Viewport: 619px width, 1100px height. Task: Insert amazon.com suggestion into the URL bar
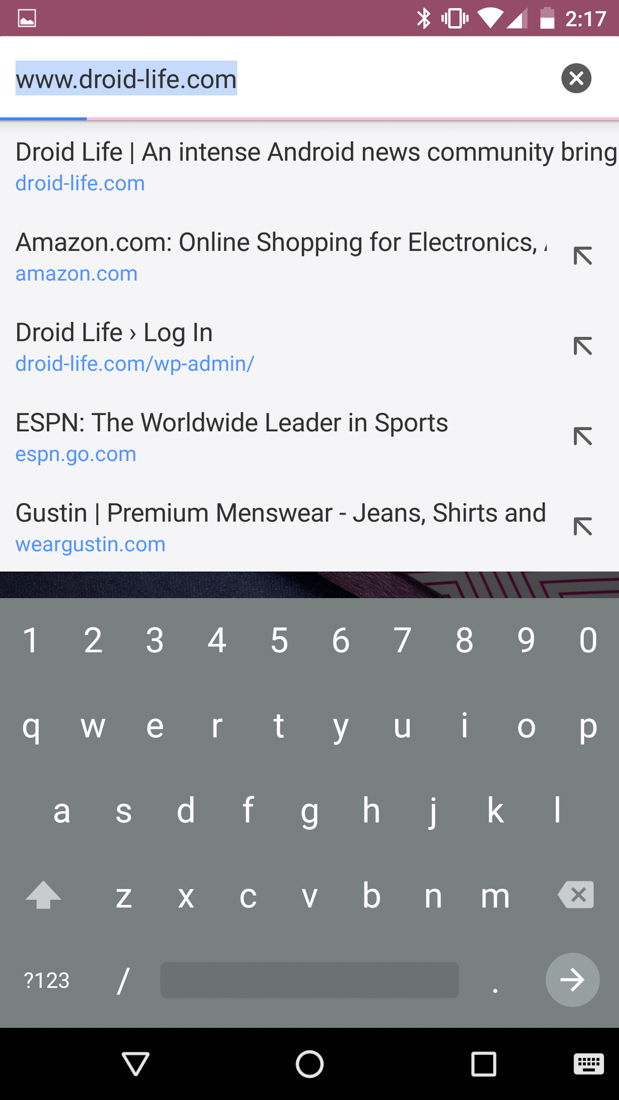tap(583, 257)
